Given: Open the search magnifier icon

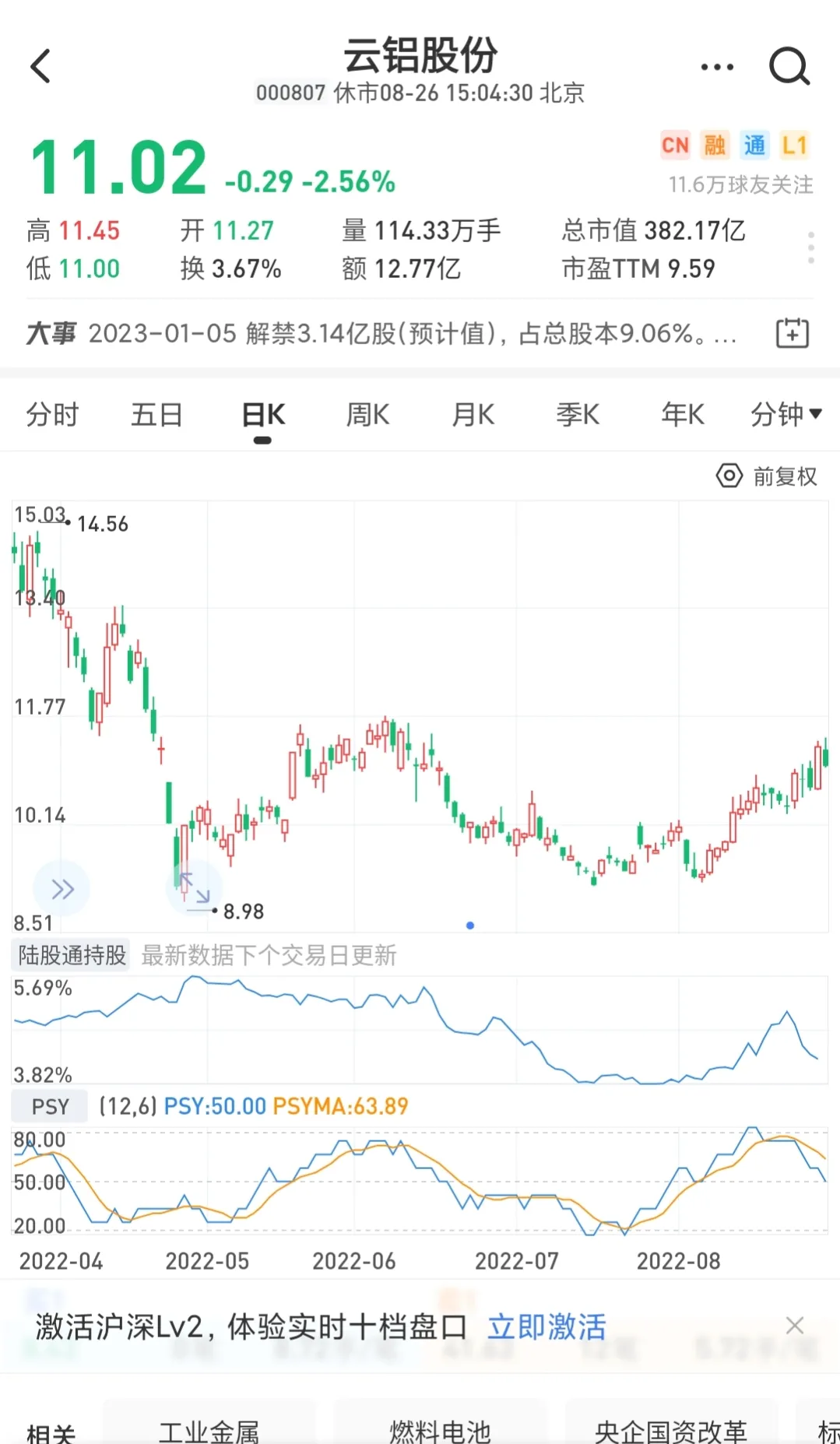Looking at the screenshot, I should click(x=789, y=66).
